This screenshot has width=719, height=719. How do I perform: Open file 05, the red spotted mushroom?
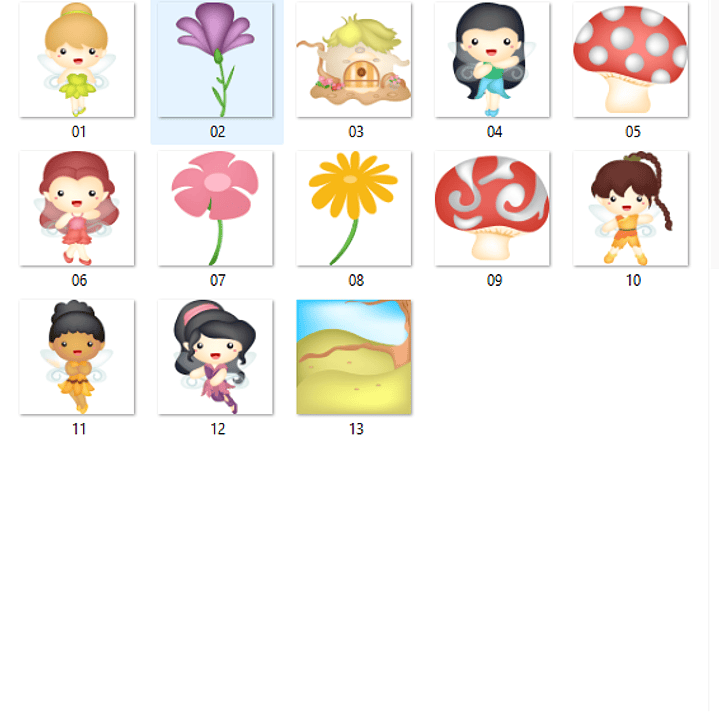click(x=631, y=61)
